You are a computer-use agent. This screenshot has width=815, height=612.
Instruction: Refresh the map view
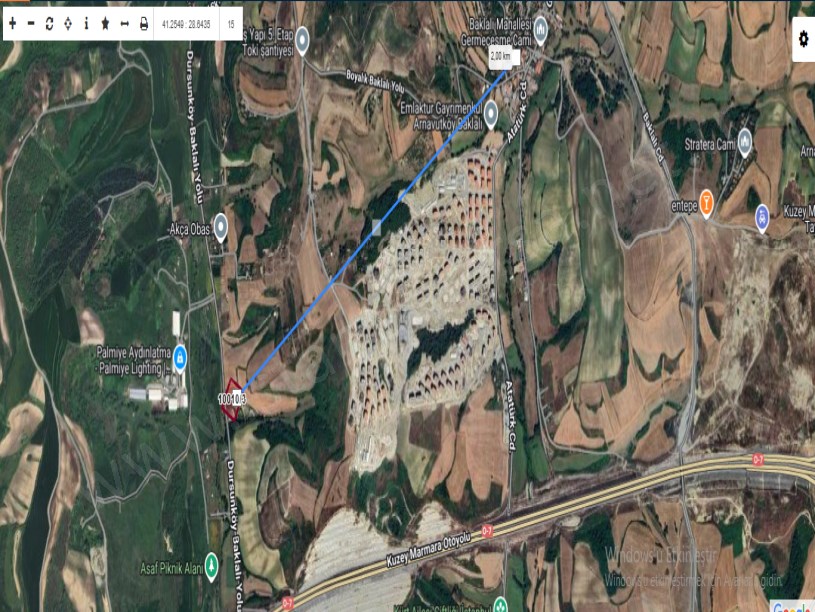coord(49,23)
